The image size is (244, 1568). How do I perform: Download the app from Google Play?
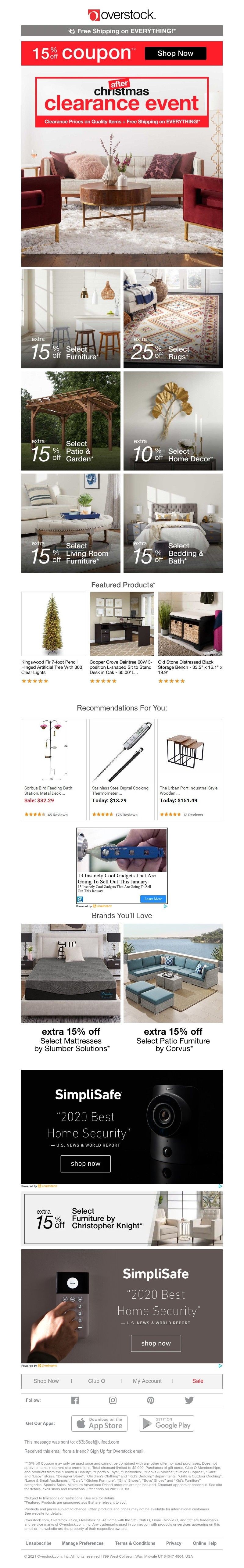coord(166,1423)
